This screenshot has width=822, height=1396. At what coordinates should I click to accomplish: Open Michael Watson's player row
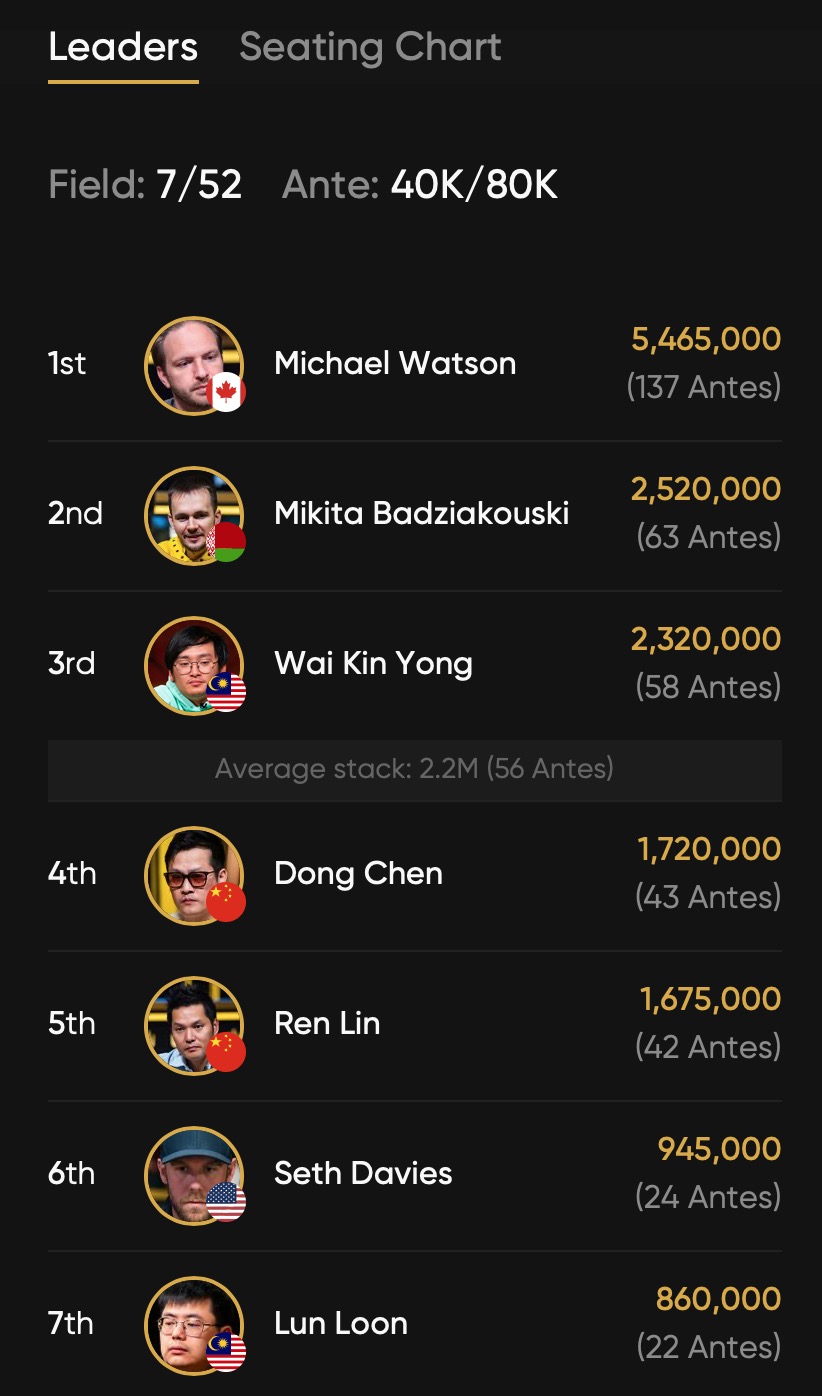[x=395, y=364]
